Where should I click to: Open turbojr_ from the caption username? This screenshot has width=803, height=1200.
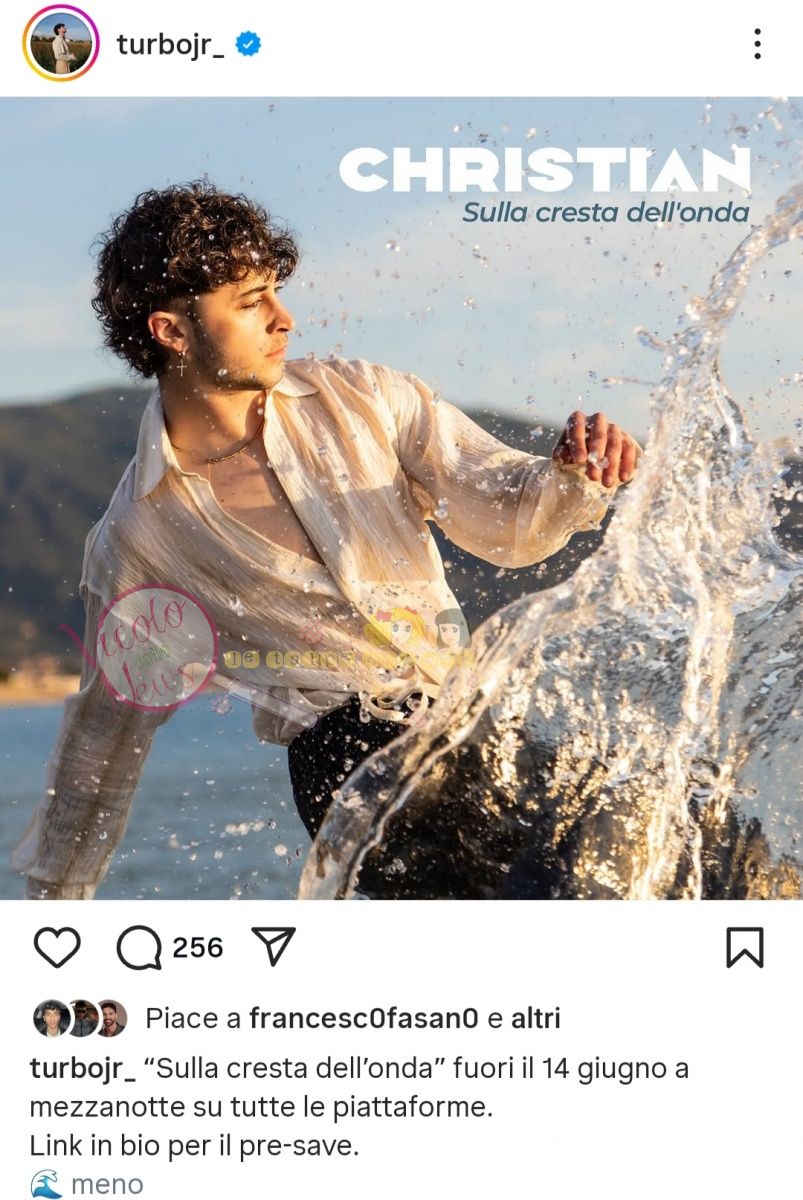click(x=82, y=1069)
